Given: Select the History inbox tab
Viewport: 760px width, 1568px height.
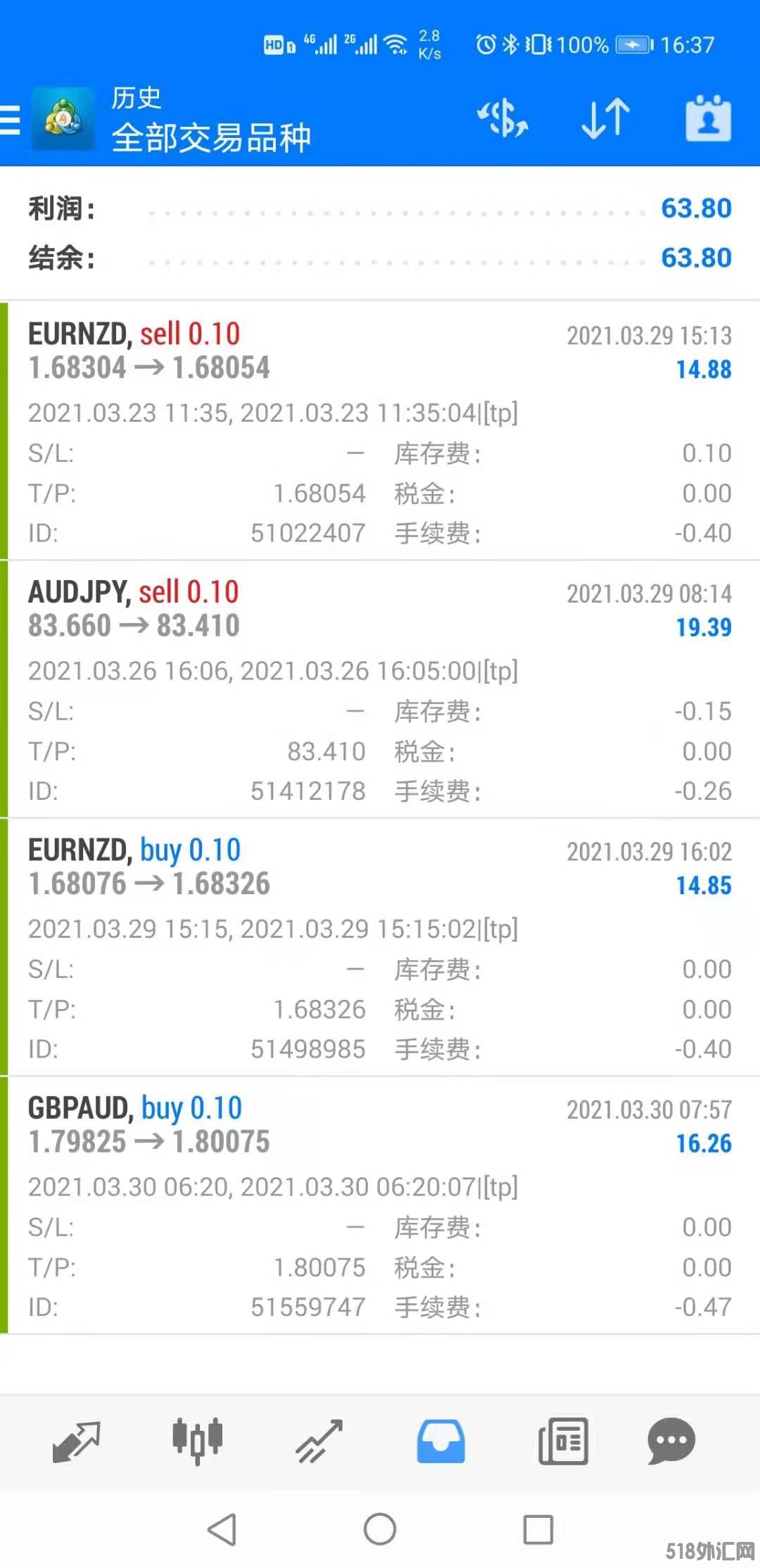Looking at the screenshot, I should tap(441, 1441).
